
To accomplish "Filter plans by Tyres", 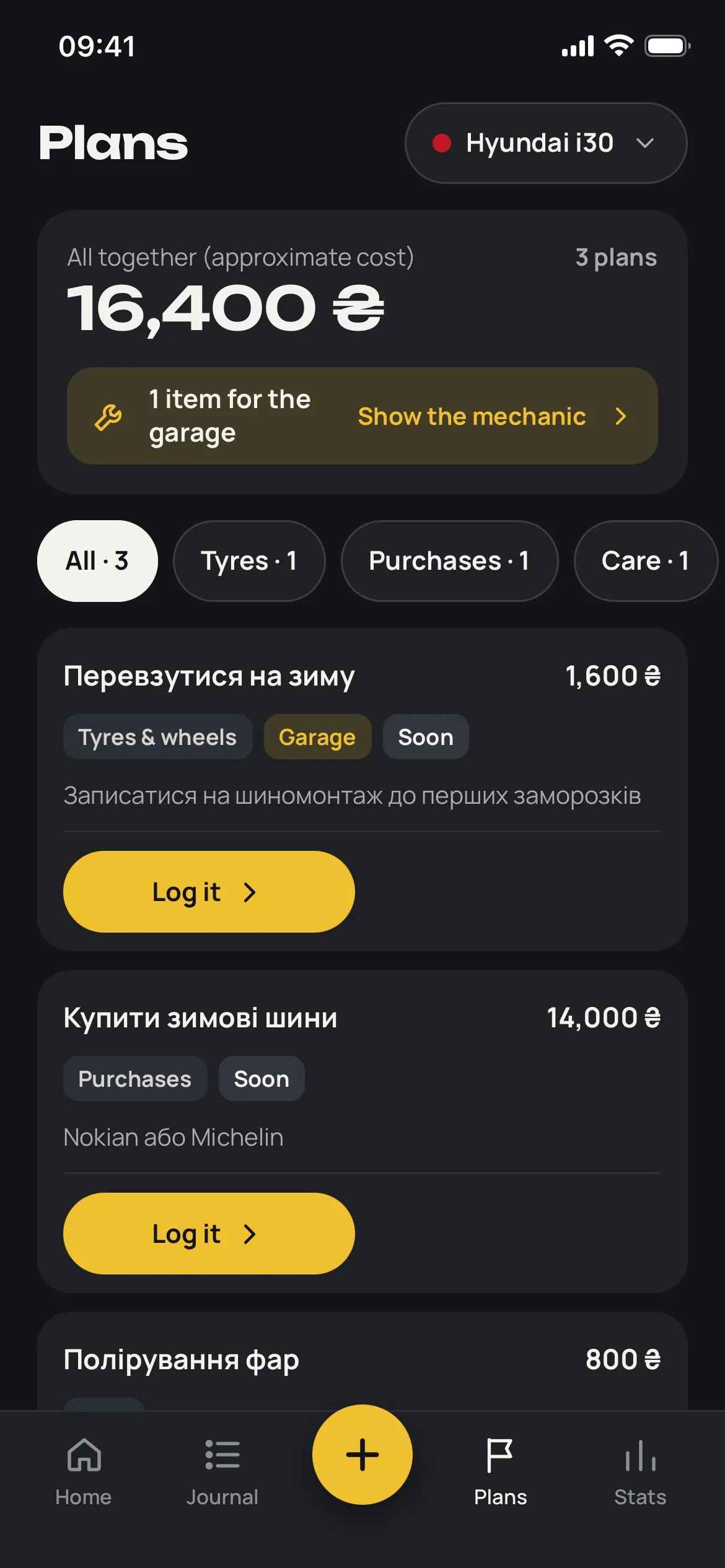I will [x=249, y=561].
